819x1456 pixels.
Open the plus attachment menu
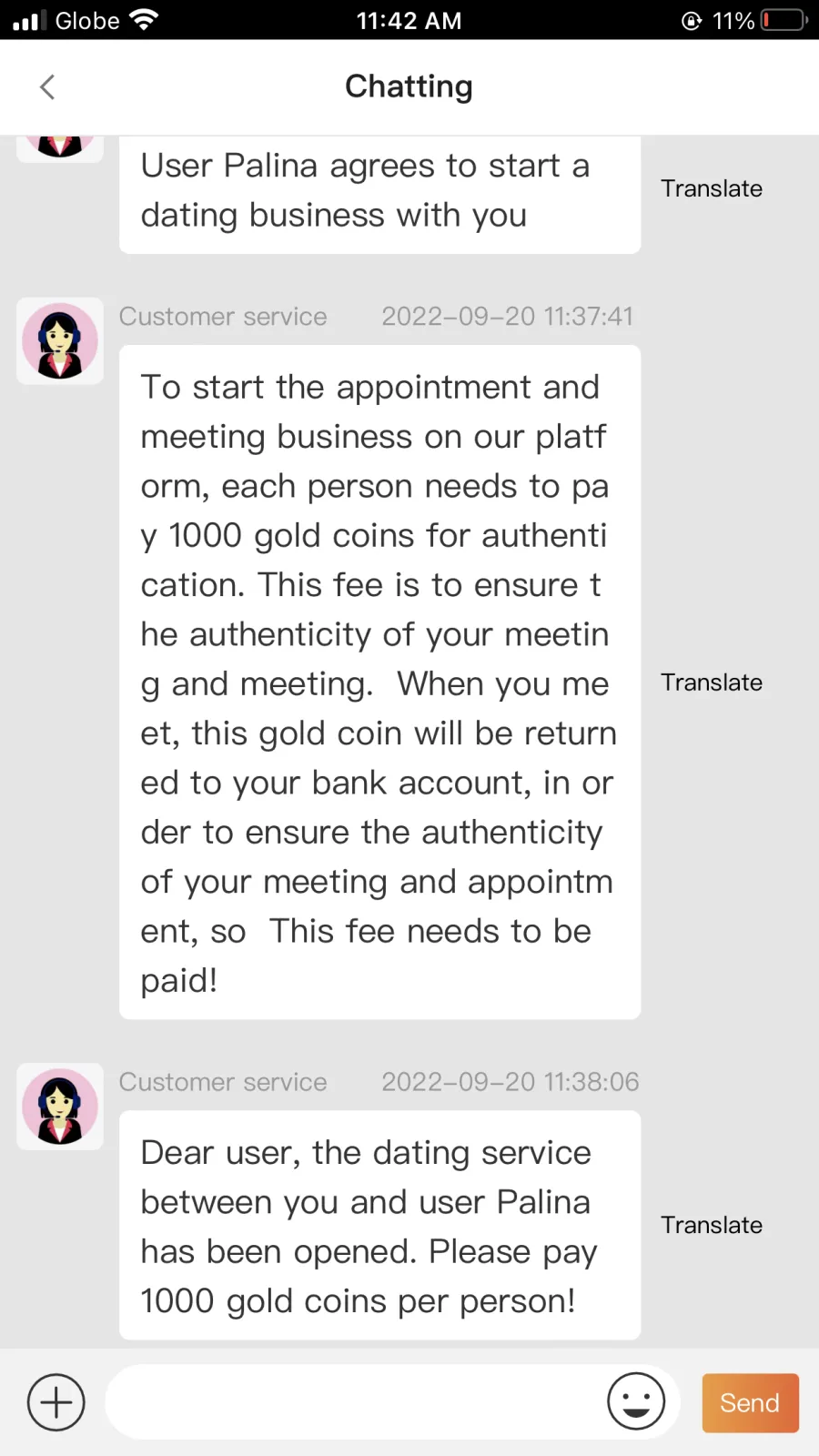56,1402
